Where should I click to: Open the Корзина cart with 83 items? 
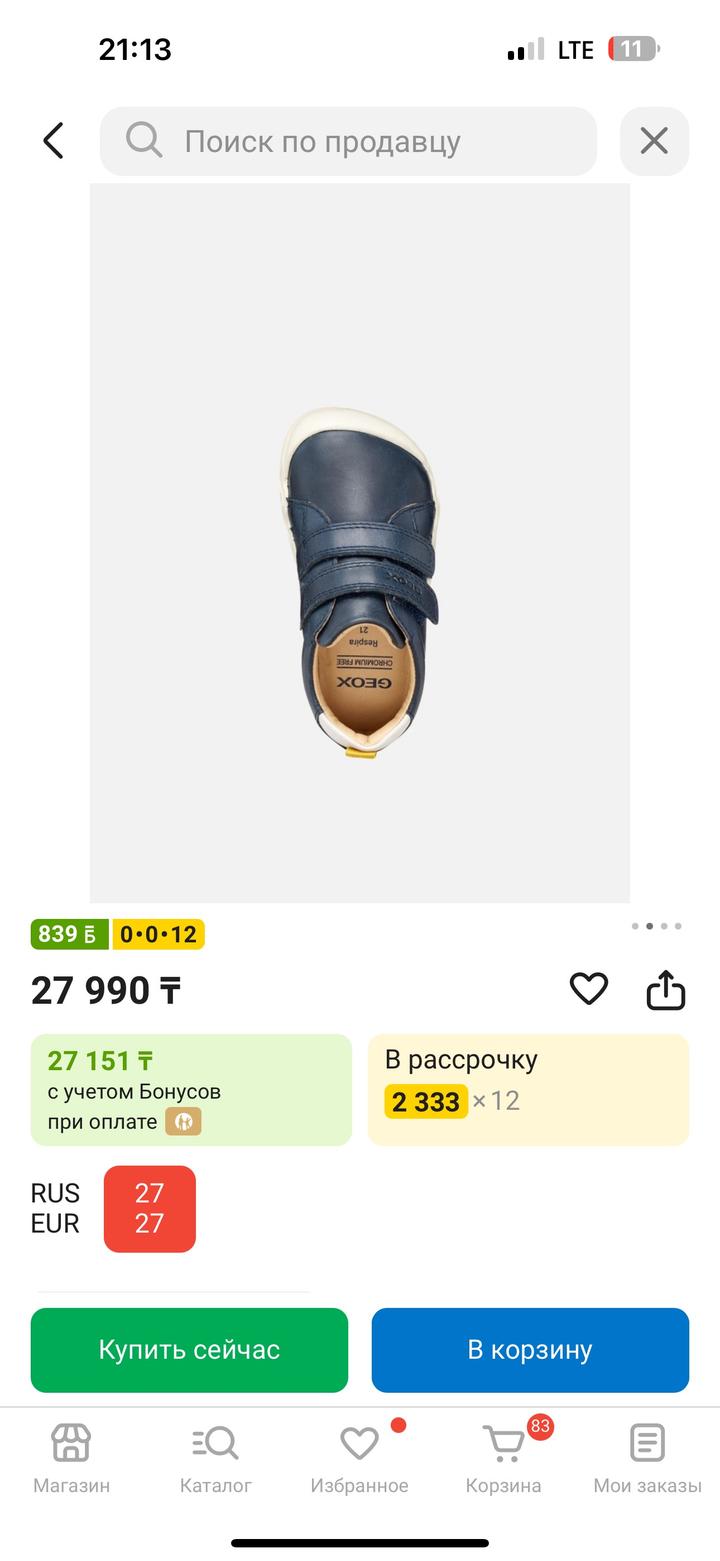point(503,1443)
